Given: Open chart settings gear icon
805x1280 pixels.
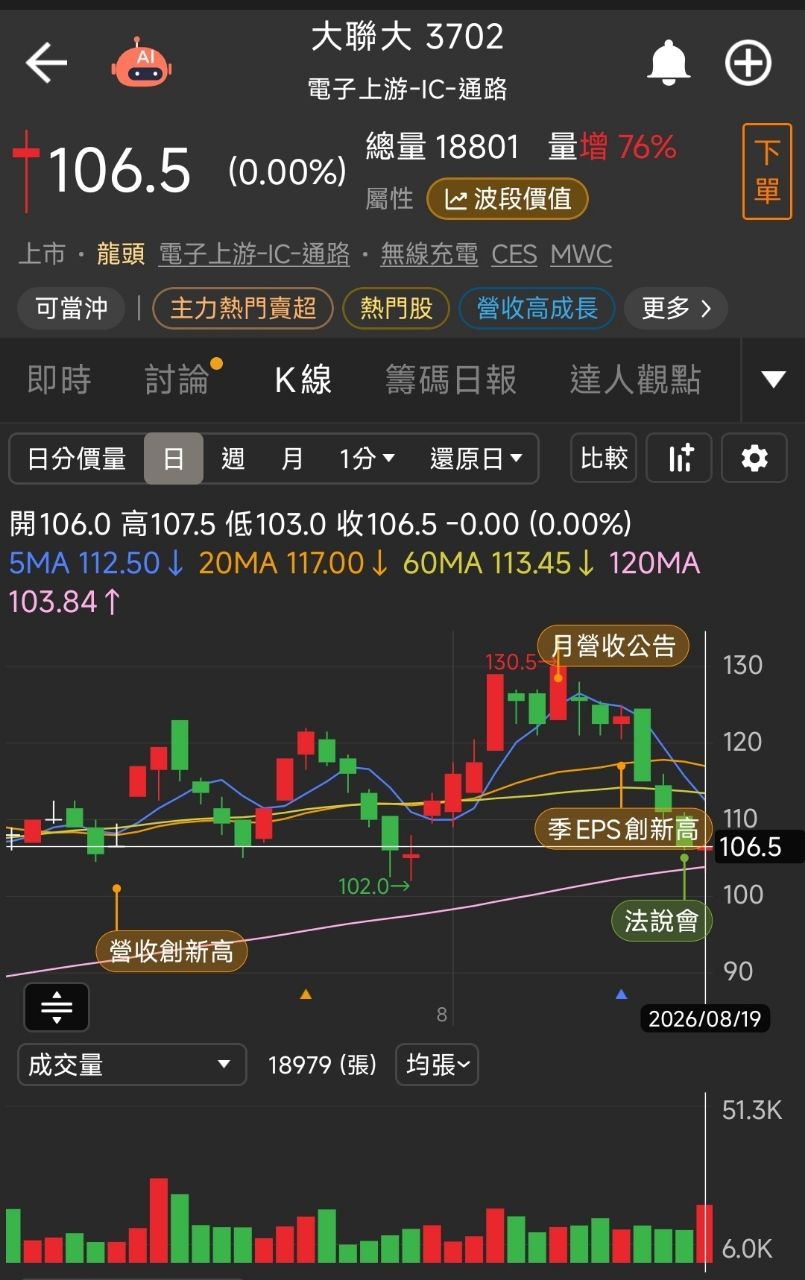Looking at the screenshot, I should (x=754, y=459).
